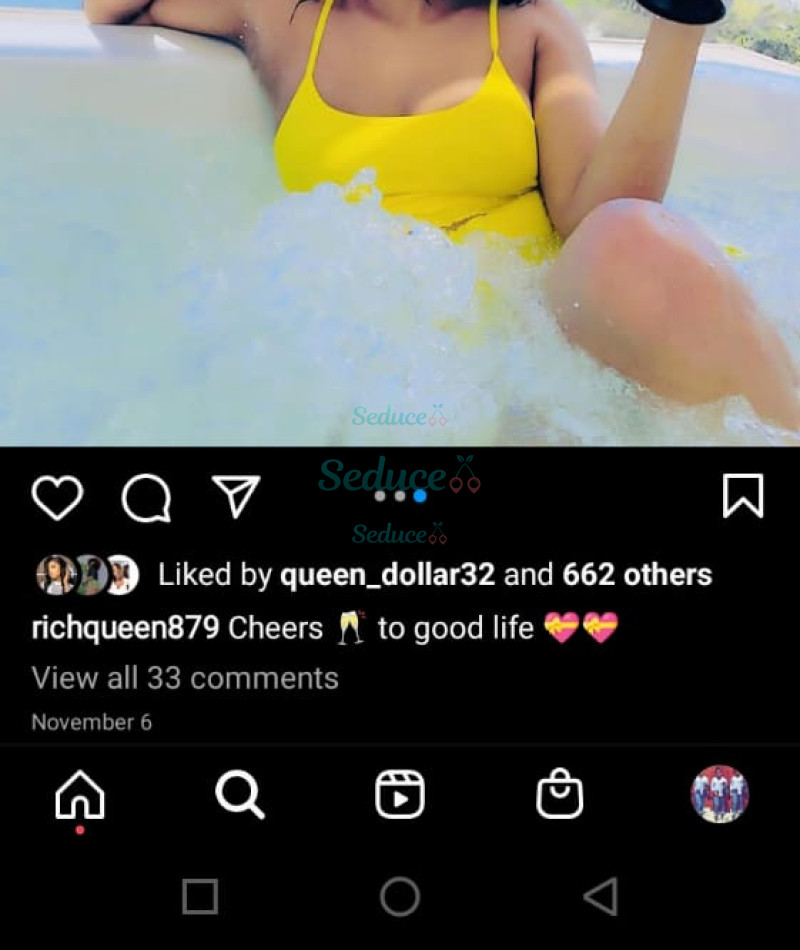800x950 pixels.
Task: Save the post with the bookmark icon
Action: pos(743,496)
